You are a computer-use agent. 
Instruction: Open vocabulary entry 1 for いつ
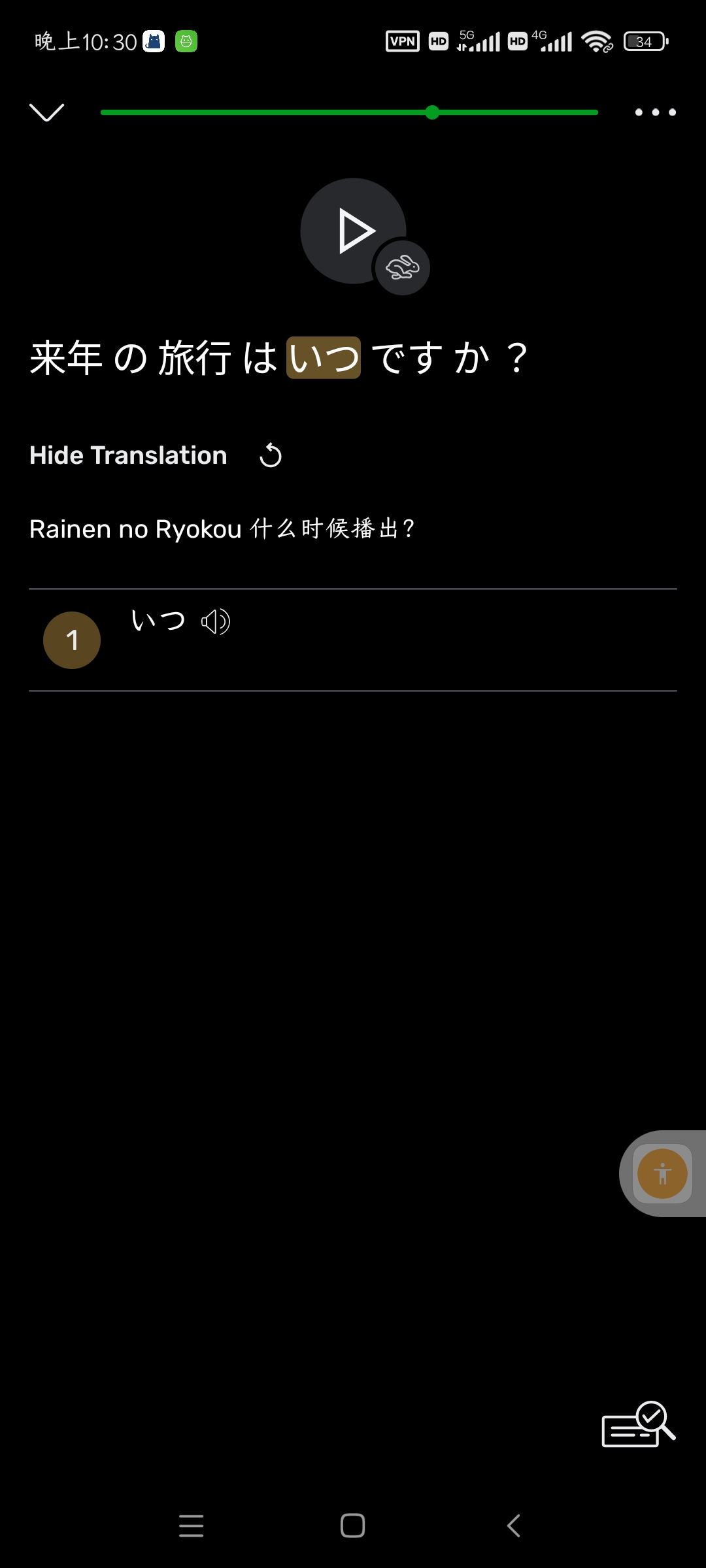click(353, 640)
